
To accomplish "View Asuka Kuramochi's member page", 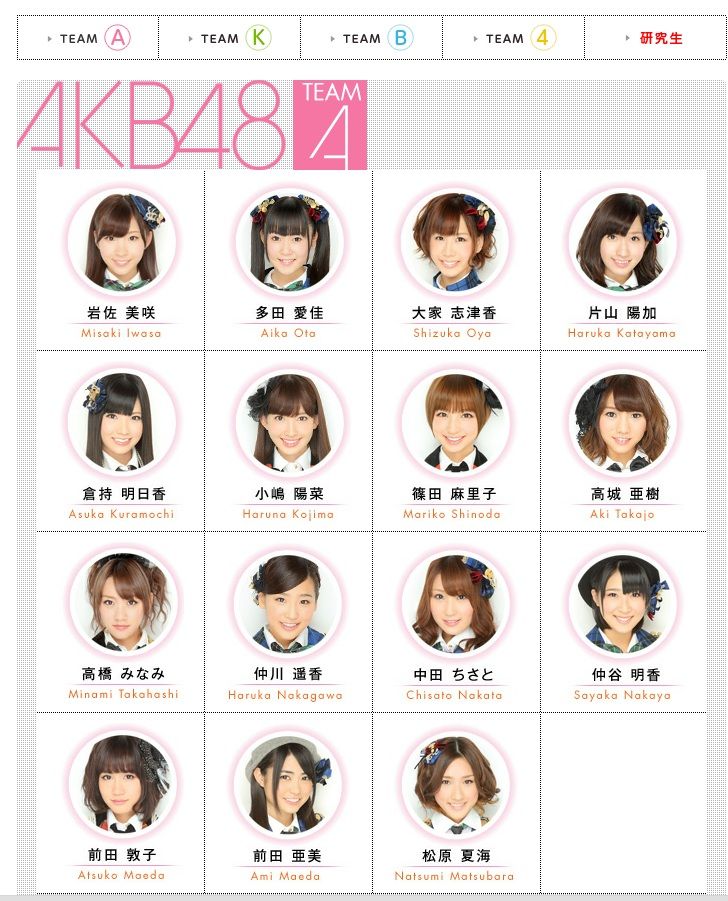I will pos(121,424).
